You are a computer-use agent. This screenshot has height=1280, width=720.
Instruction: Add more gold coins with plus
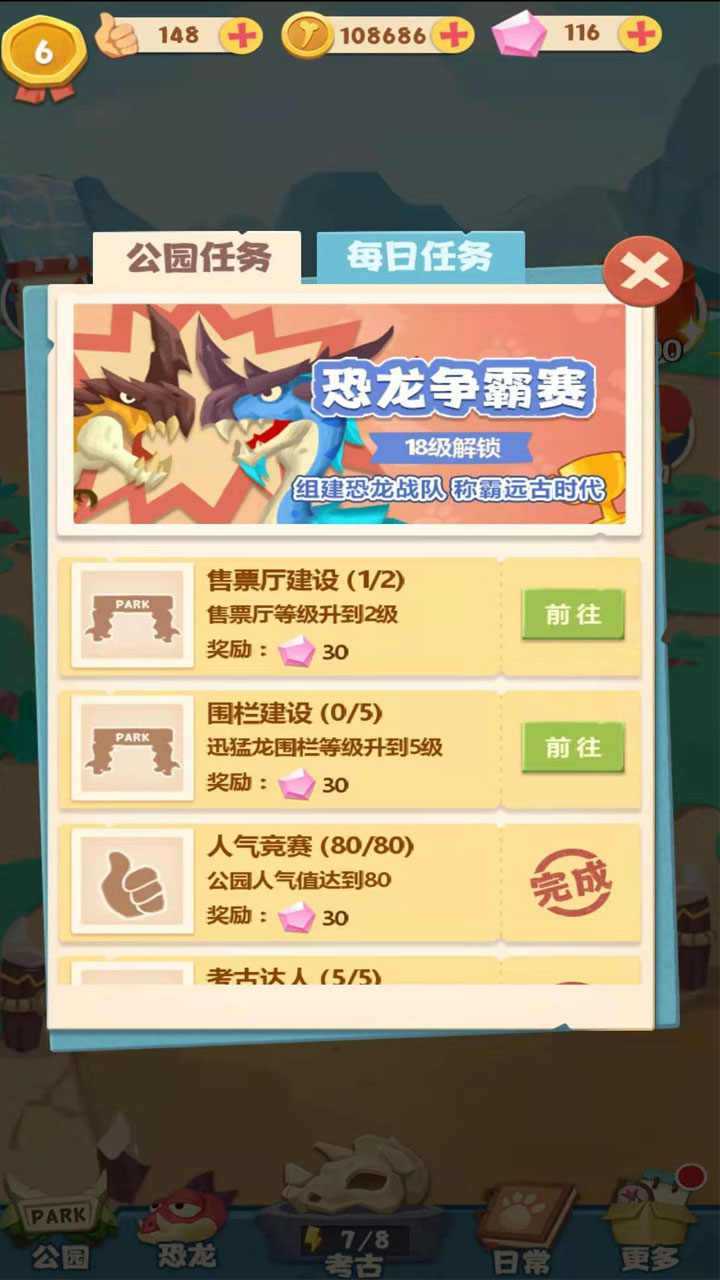pyautogui.click(x=453, y=36)
